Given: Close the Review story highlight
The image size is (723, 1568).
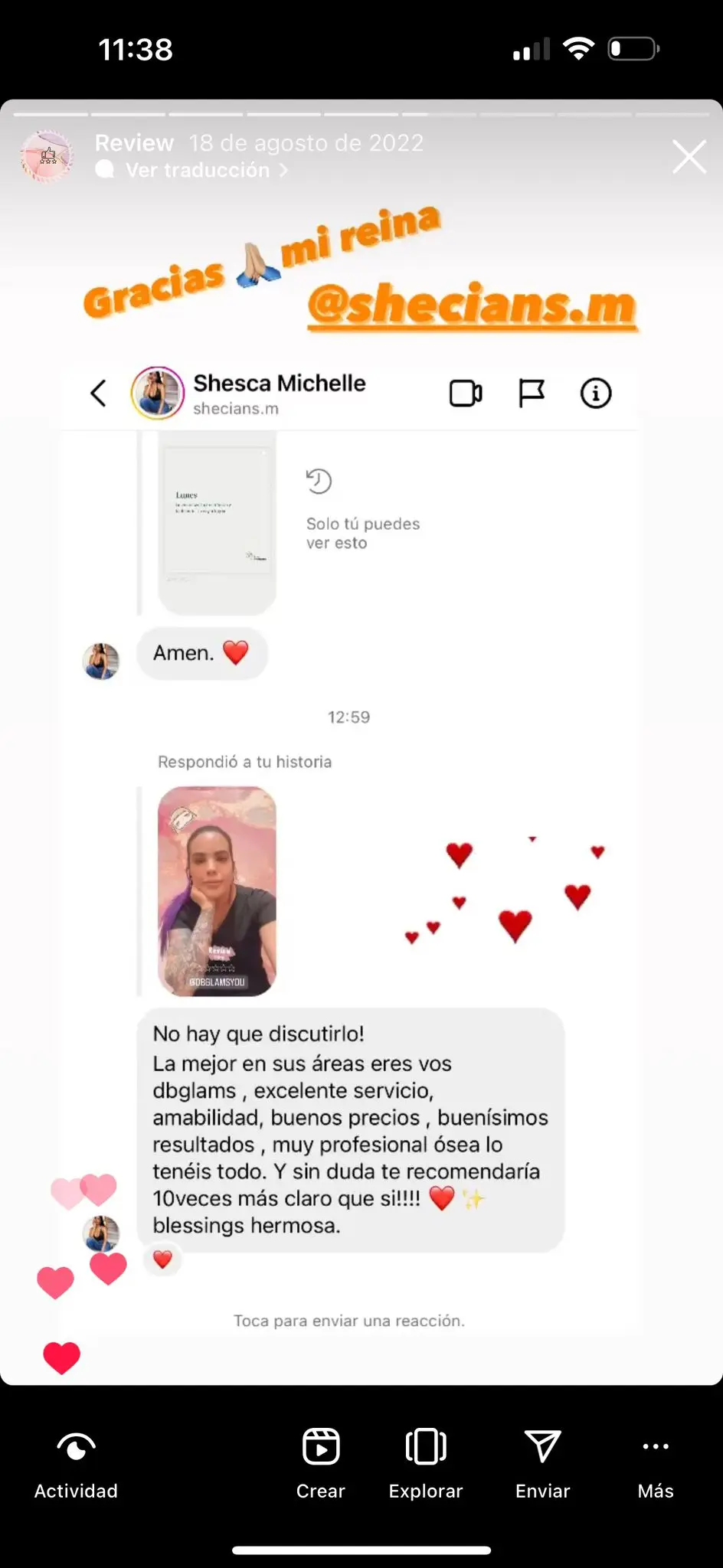Looking at the screenshot, I should point(689,157).
